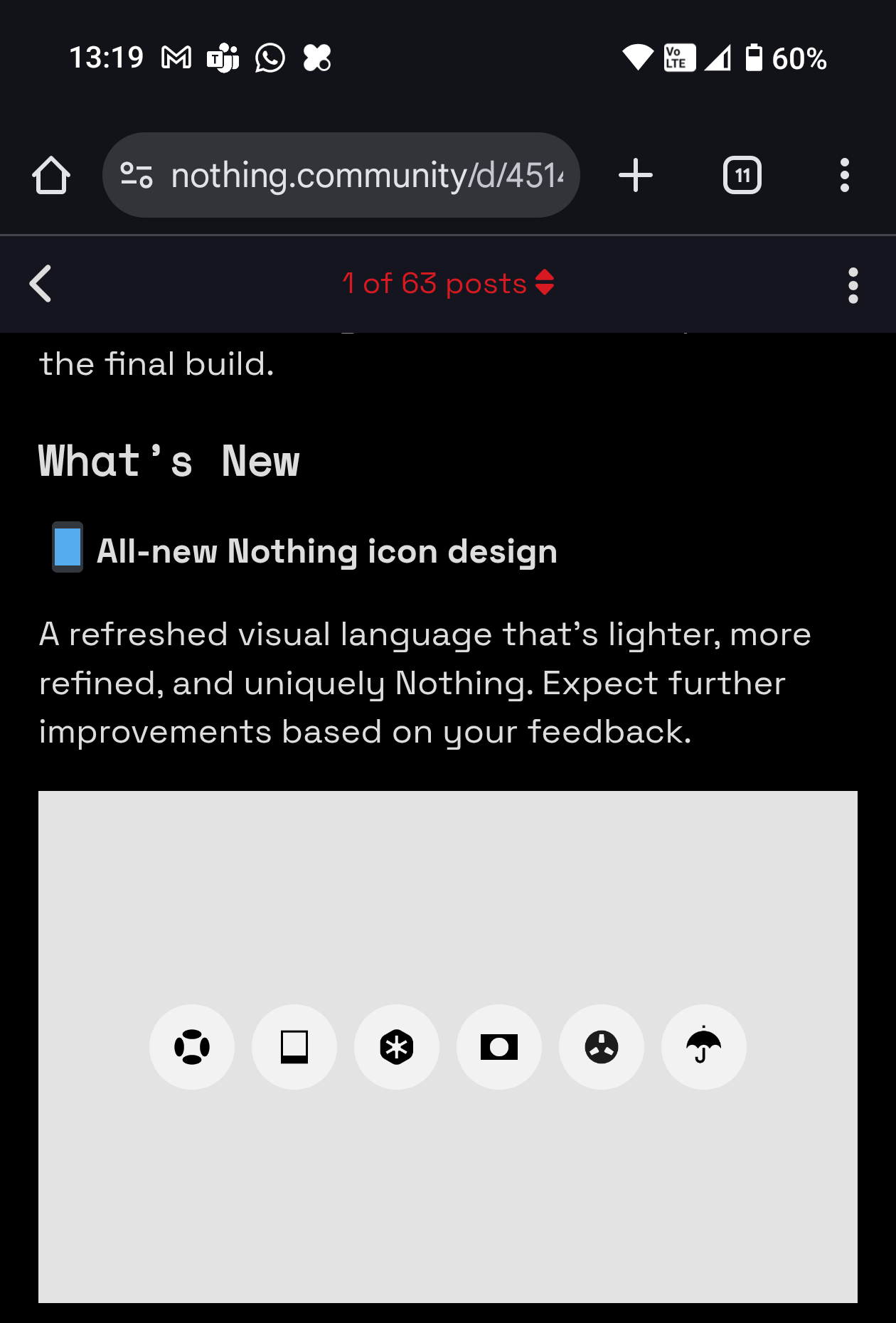Open the tab switcher showing 11 tabs
This screenshot has height=1323, width=896.
742,174
